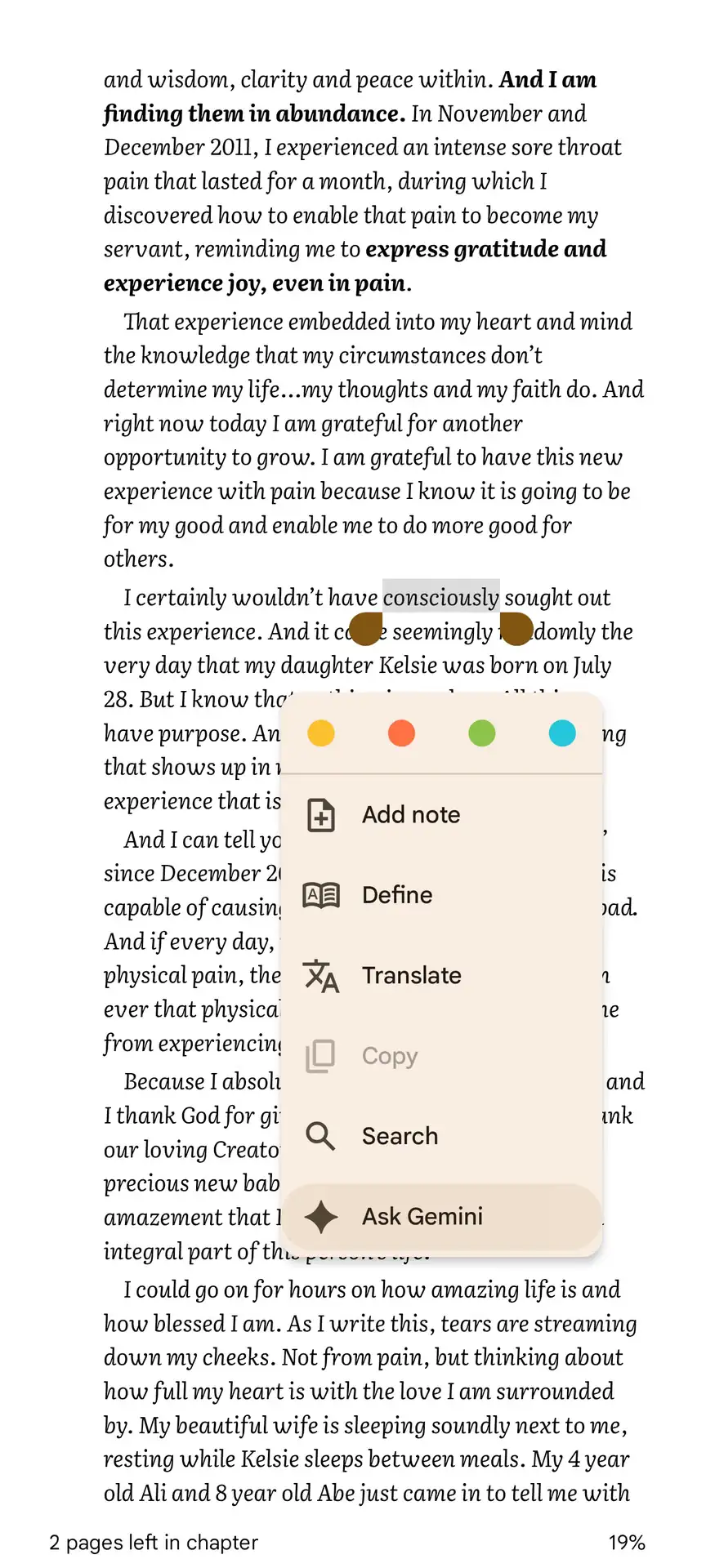
Task: Search for the selected word
Action: (x=400, y=1136)
